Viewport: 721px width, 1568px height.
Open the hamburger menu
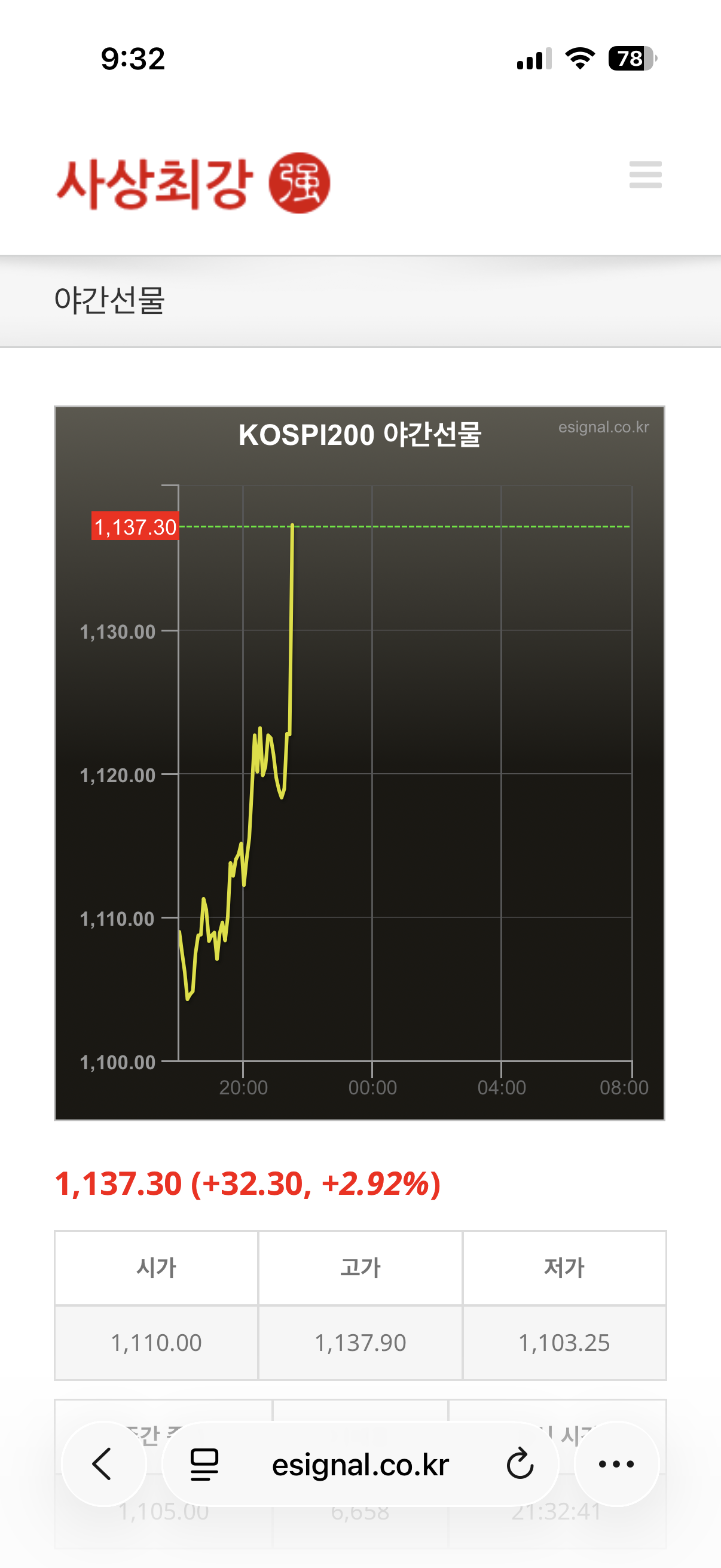[x=645, y=175]
